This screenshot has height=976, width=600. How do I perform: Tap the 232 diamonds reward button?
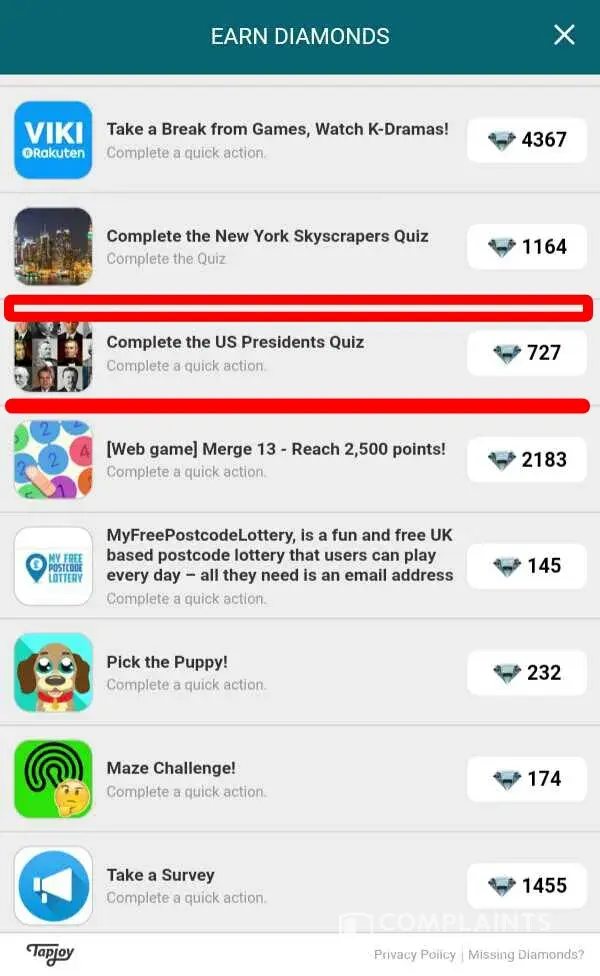tap(528, 673)
